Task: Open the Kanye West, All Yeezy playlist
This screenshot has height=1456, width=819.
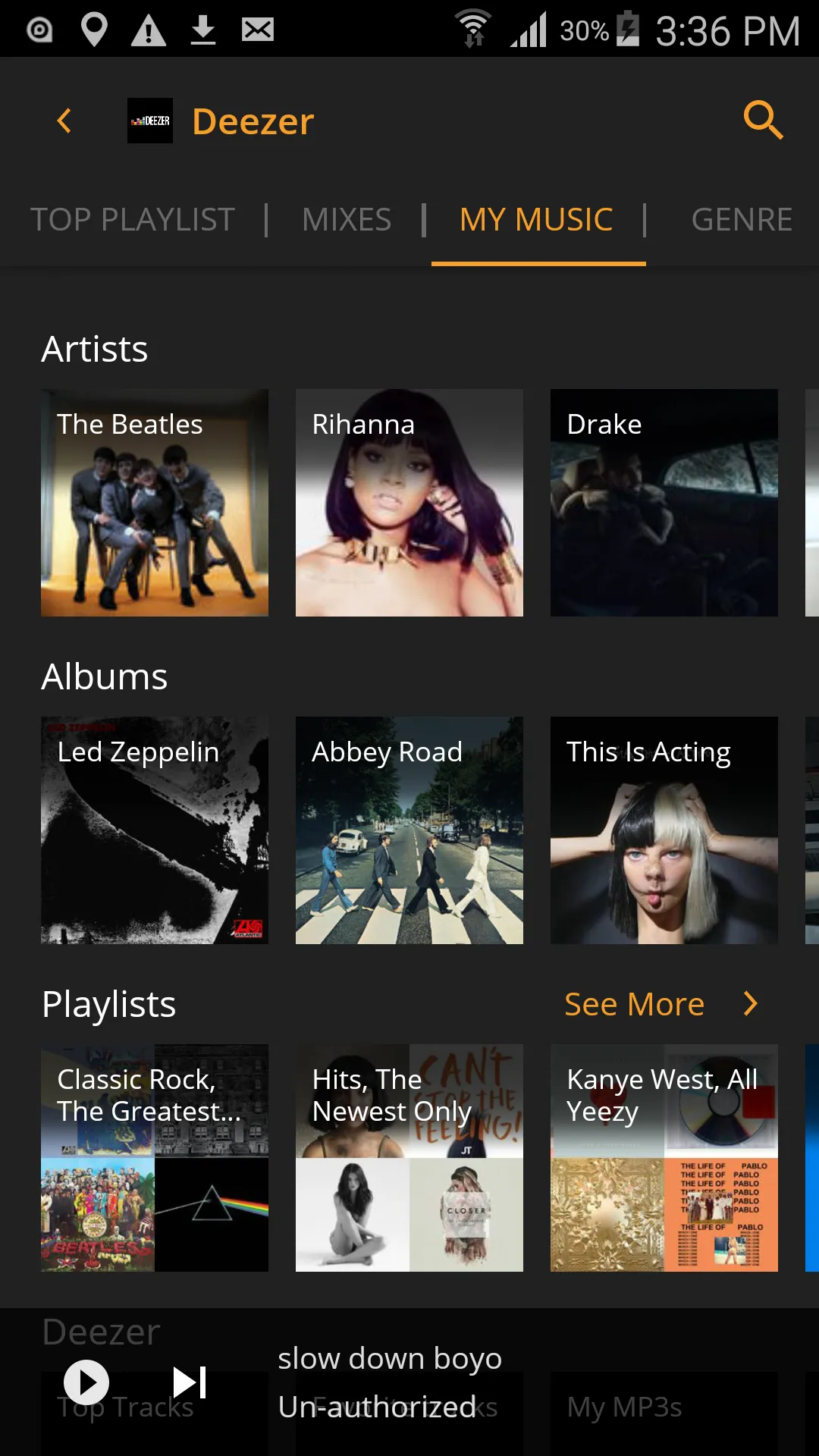Action: pos(664,1158)
